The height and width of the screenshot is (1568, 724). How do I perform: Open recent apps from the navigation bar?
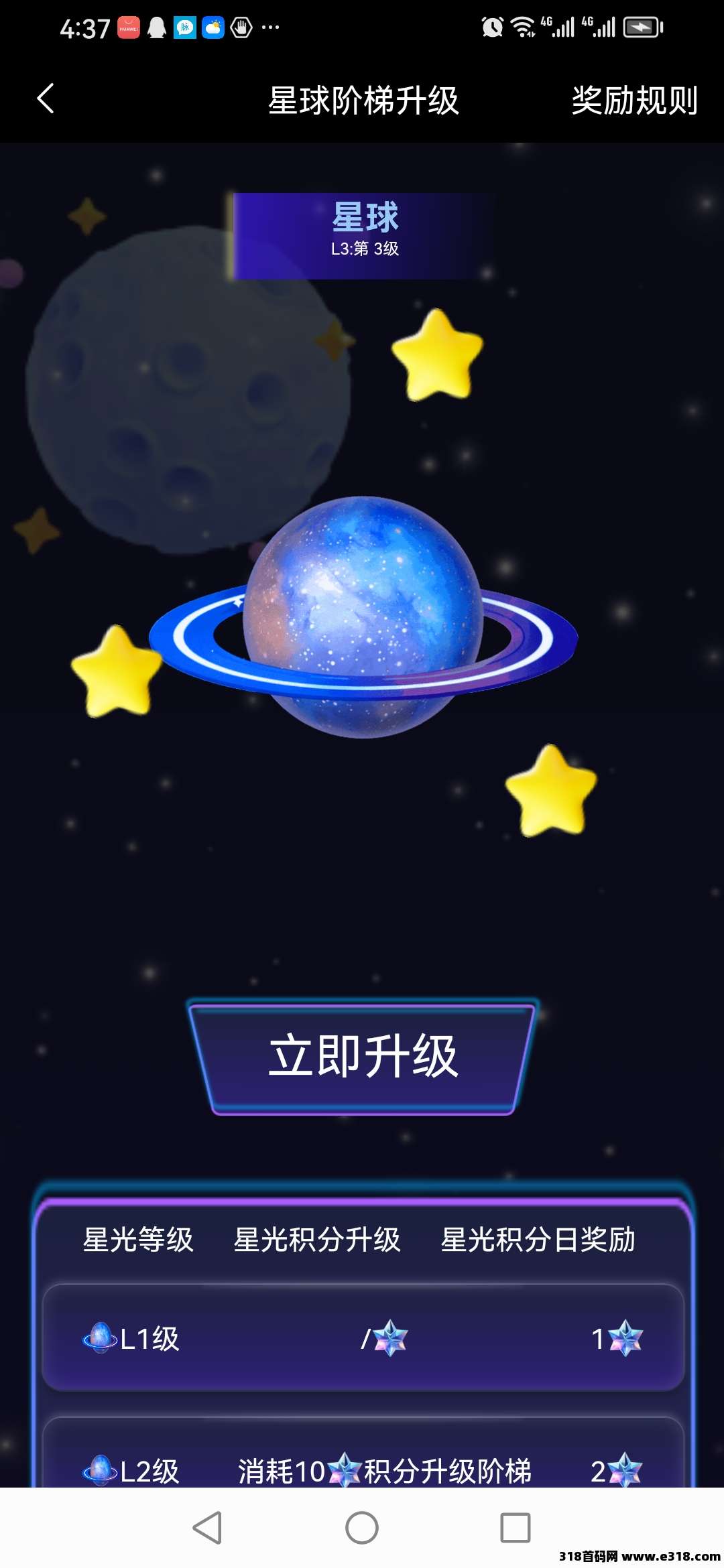[x=516, y=1528]
